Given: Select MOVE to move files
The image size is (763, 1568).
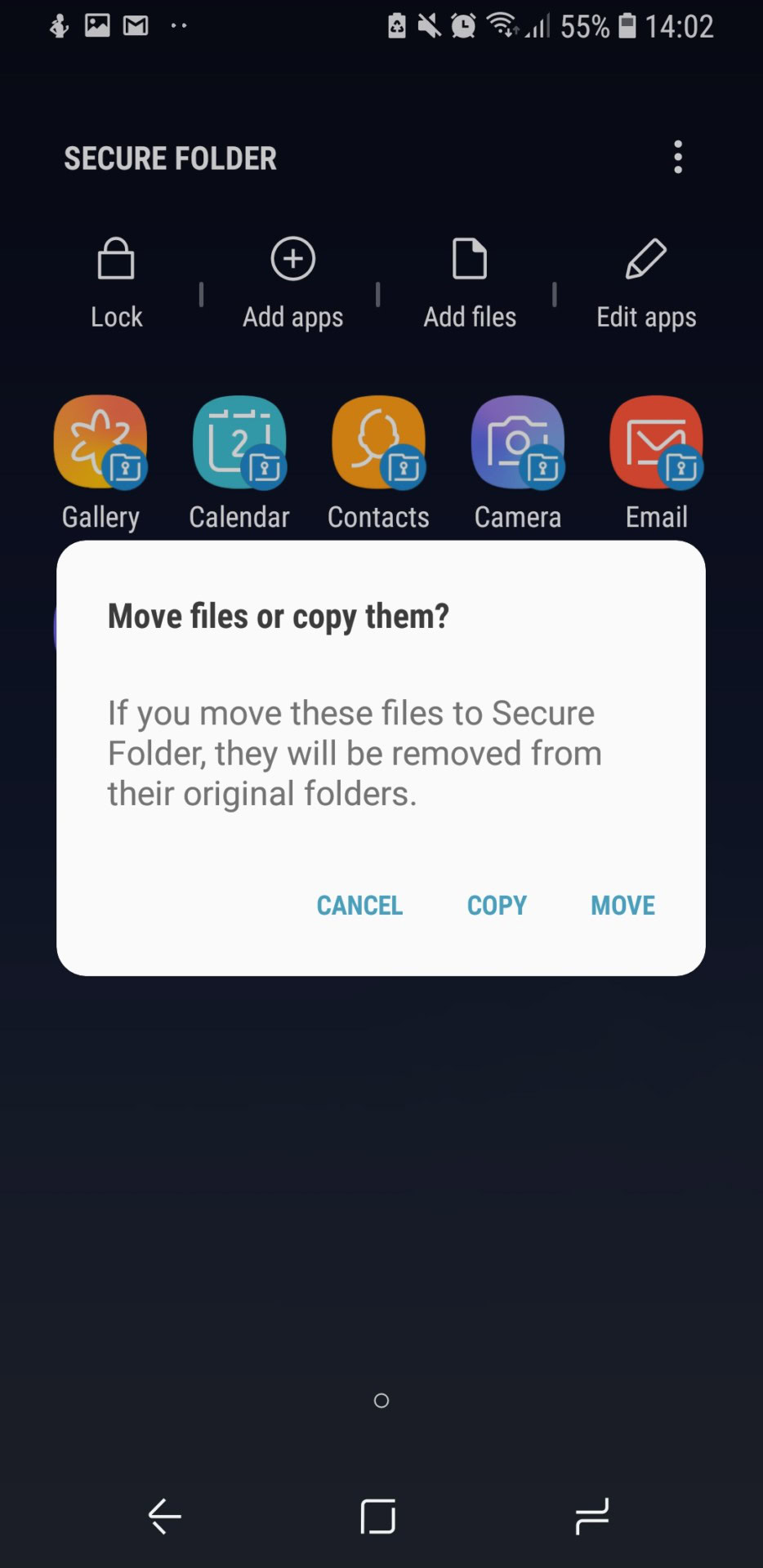Looking at the screenshot, I should [x=622, y=905].
